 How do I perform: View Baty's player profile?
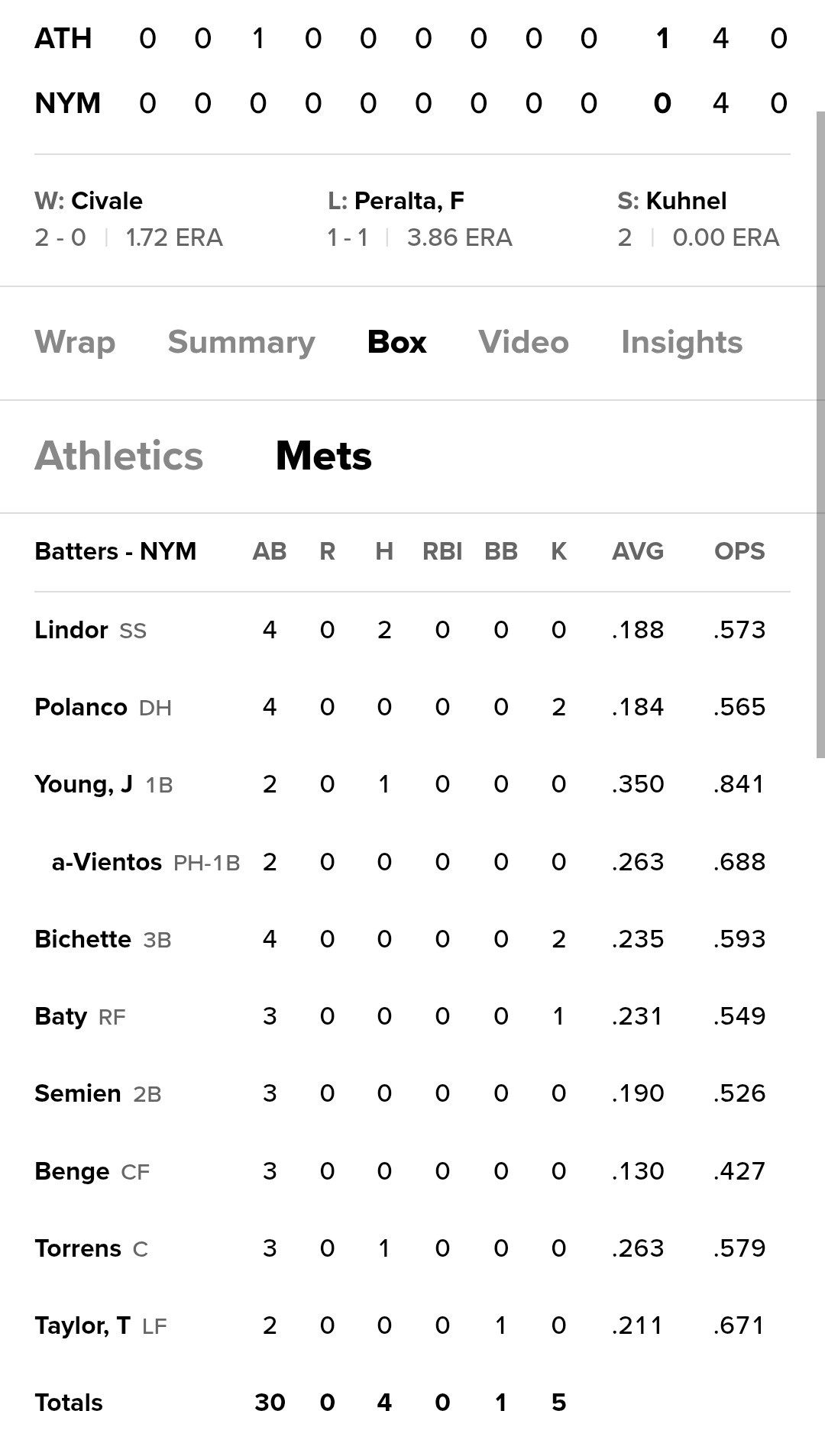(61, 1017)
